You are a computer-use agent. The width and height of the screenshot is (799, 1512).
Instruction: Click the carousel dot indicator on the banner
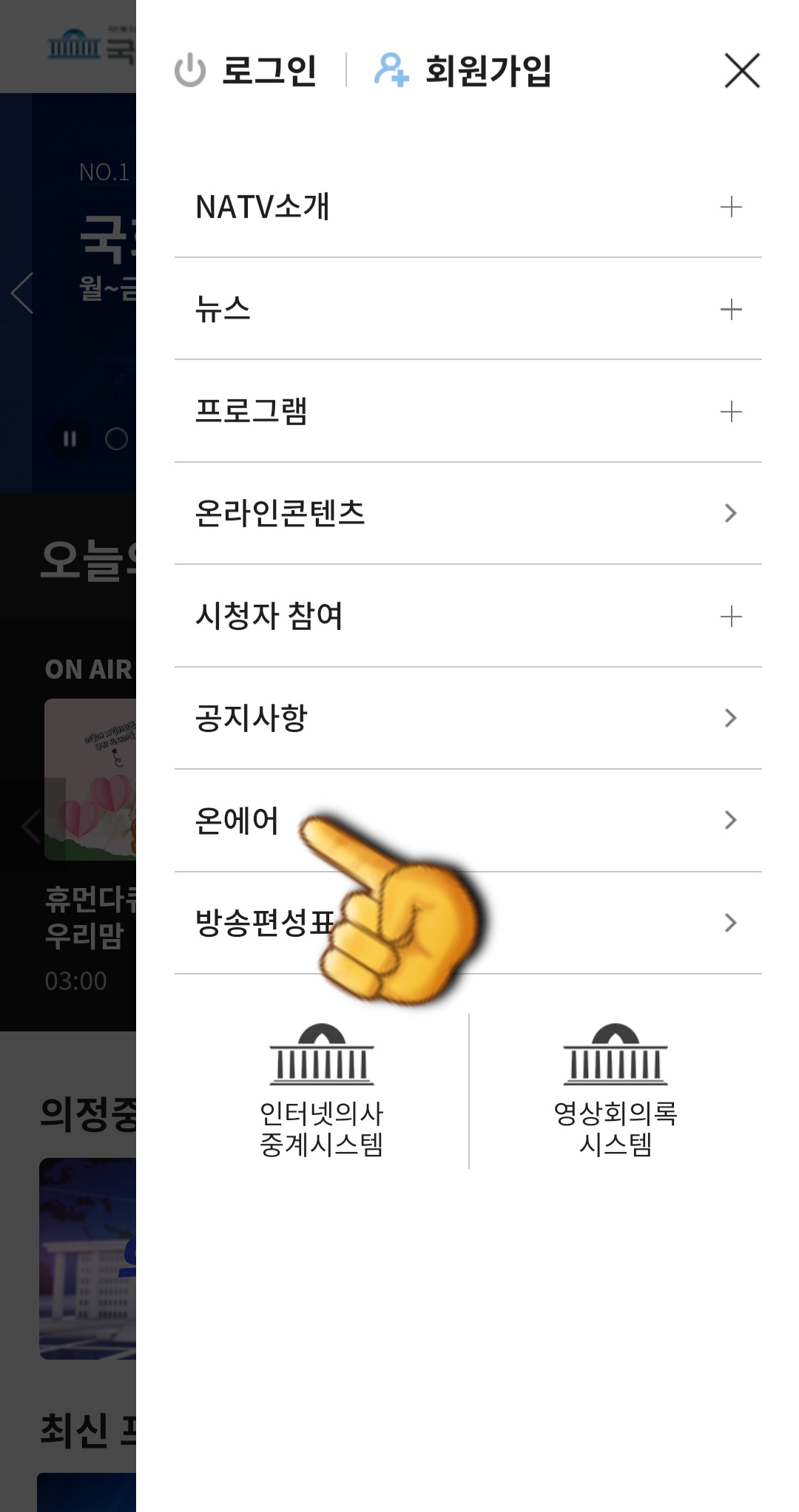pos(115,438)
